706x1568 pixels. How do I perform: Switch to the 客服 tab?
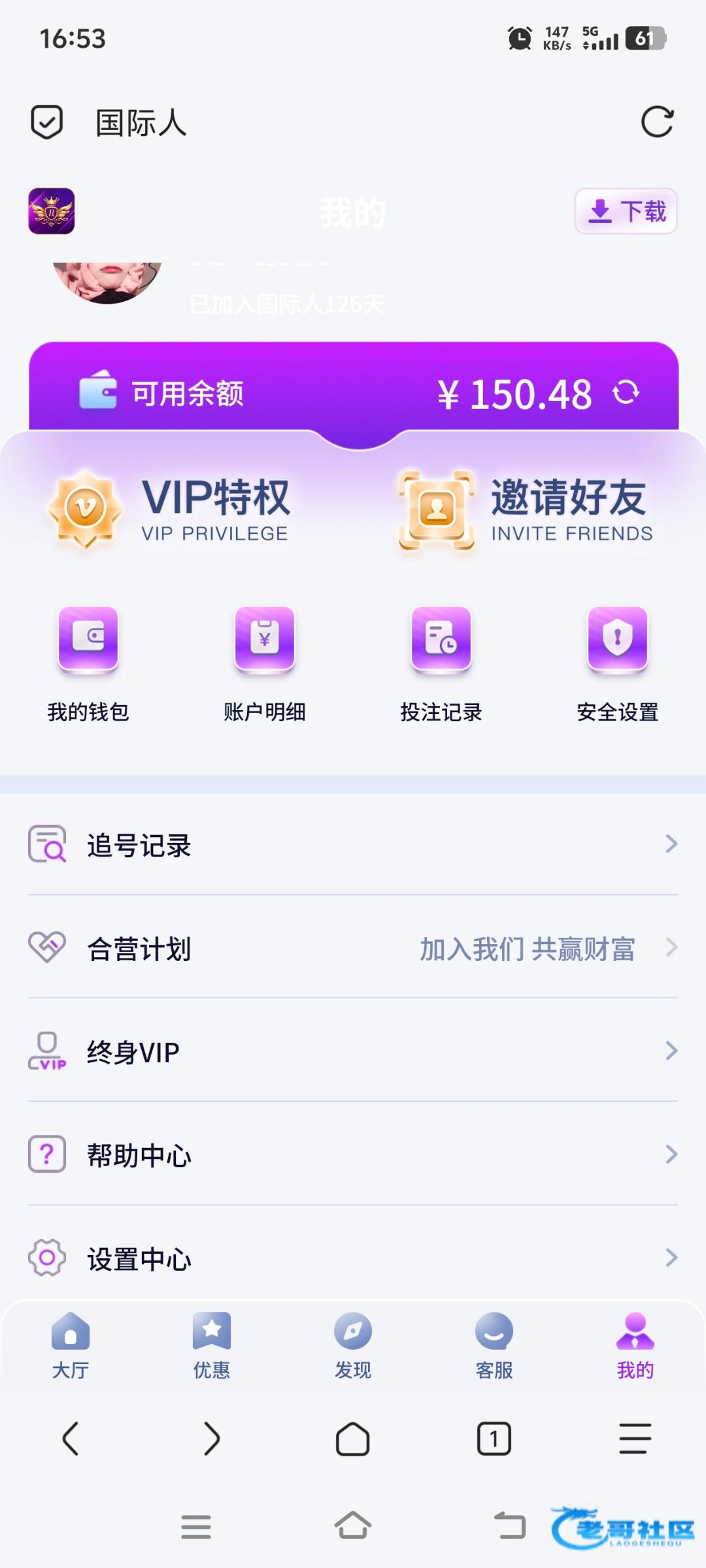click(494, 1346)
